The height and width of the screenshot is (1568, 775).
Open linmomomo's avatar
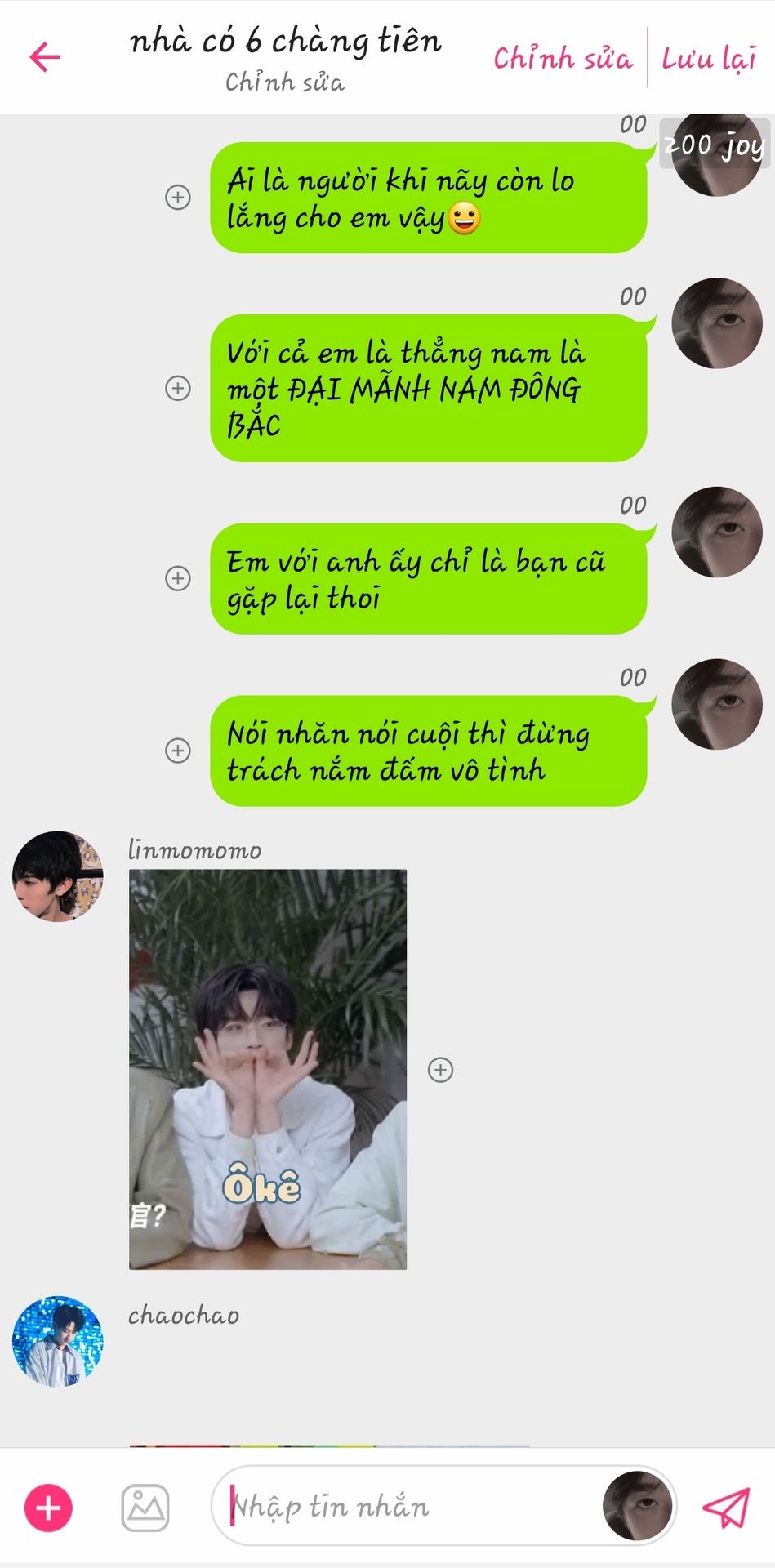pos(58,876)
